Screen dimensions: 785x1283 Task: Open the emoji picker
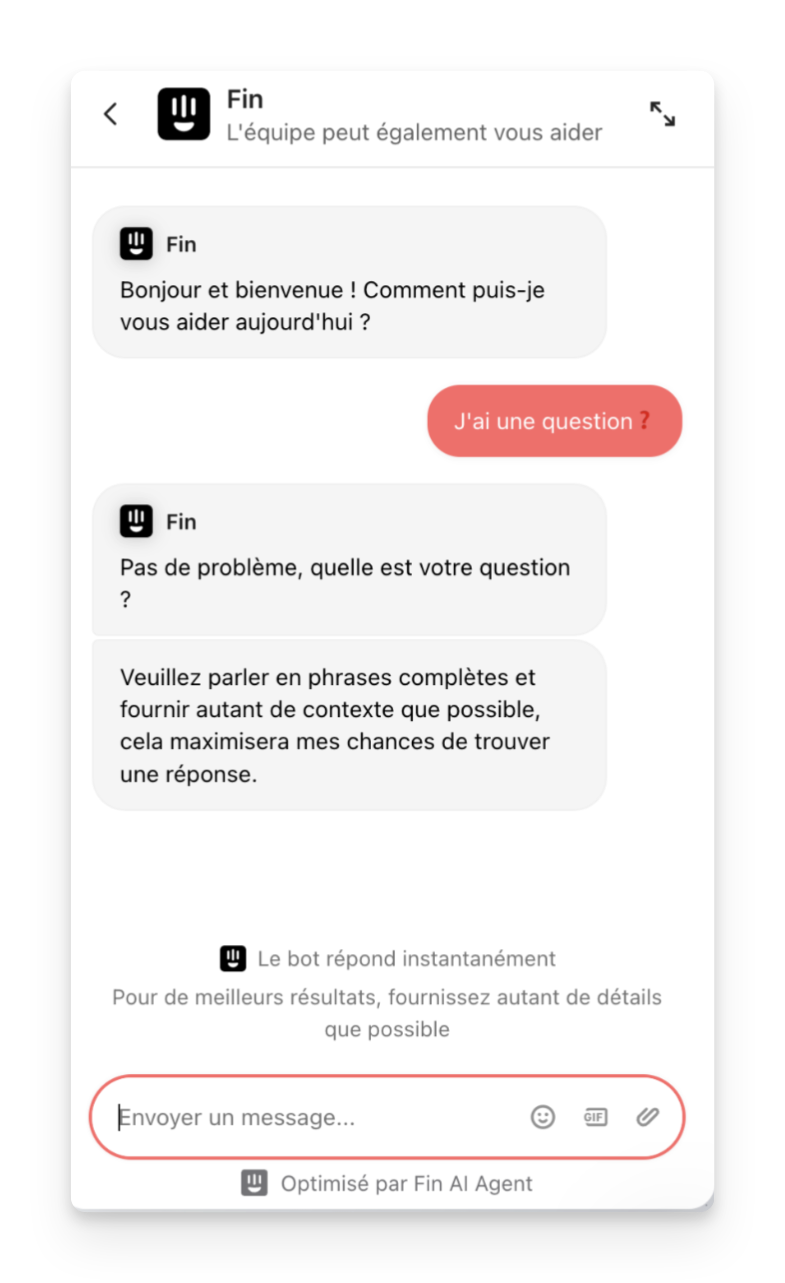[x=543, y=1117]
